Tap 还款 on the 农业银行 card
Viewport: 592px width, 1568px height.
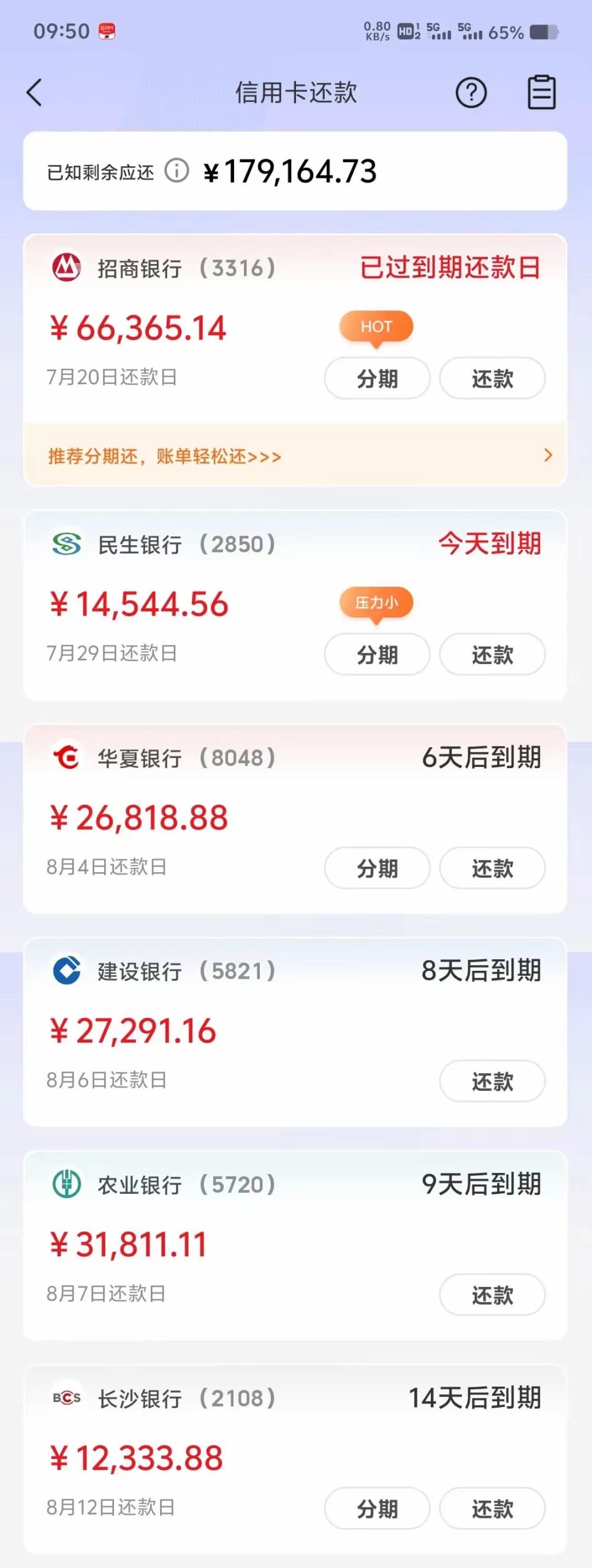click(492, 1295)
